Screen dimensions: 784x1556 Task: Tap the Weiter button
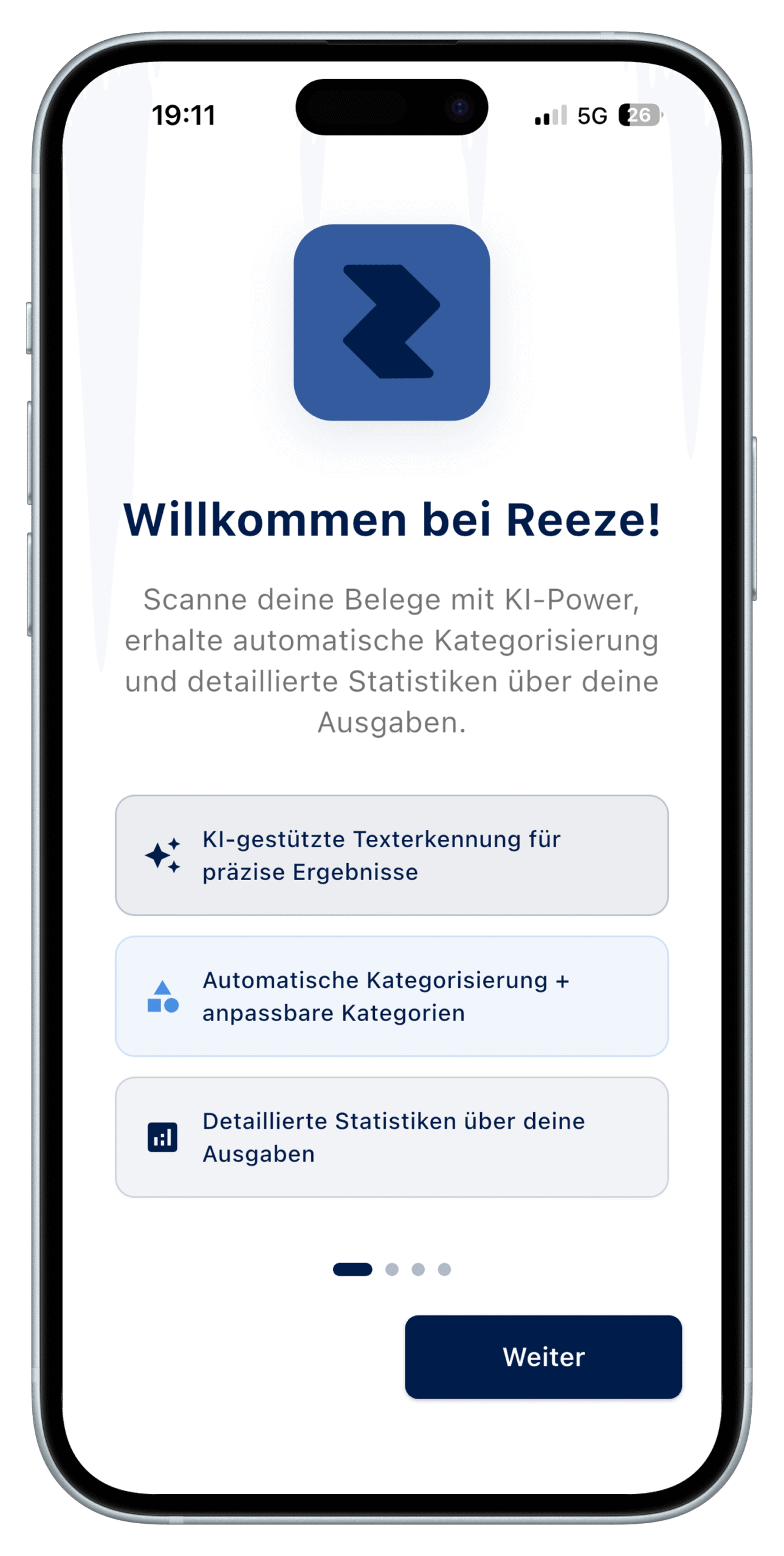point(543,1357)
